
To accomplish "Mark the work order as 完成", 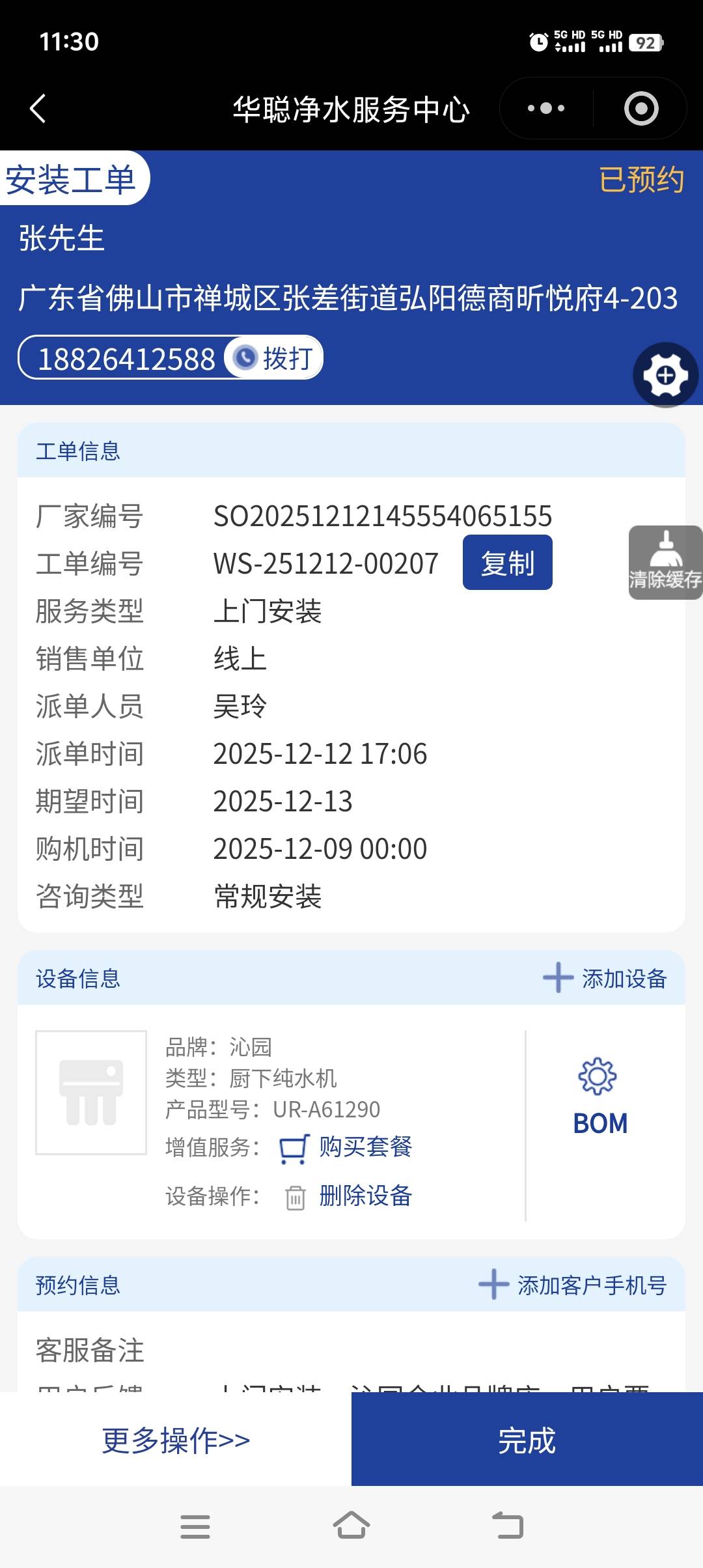I will coord(527,1440).
